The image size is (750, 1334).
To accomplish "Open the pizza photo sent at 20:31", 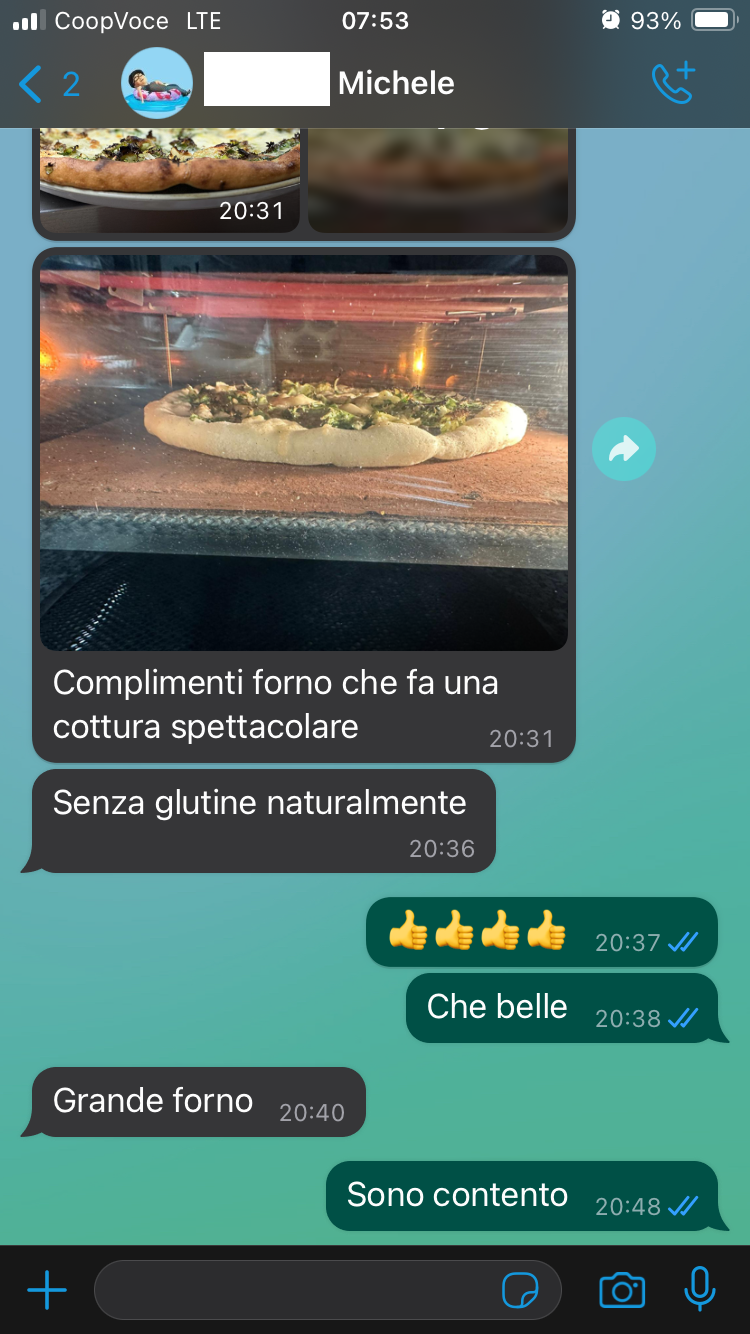I will click(x=170, y=180).
